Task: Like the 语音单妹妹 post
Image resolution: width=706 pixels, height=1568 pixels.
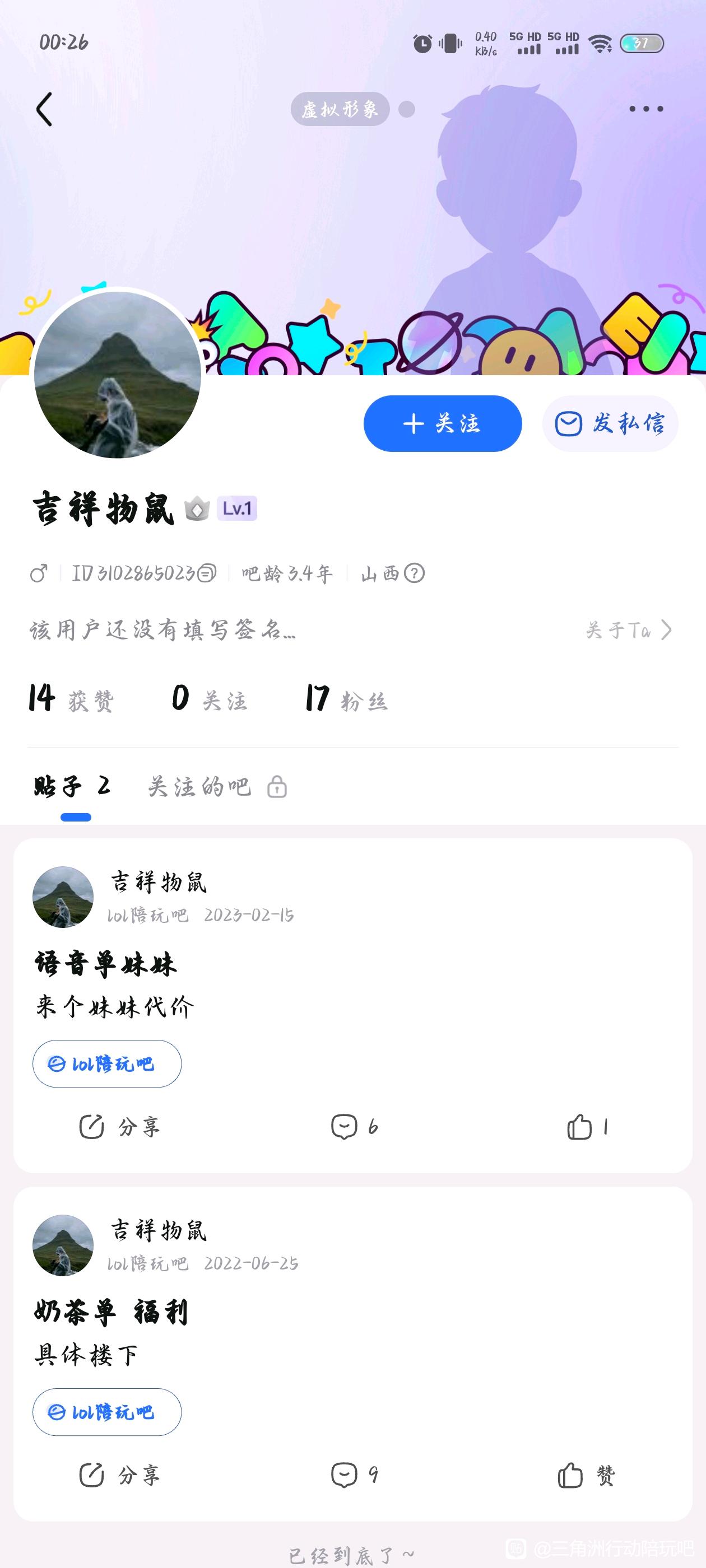Action: pos(588,1127)
